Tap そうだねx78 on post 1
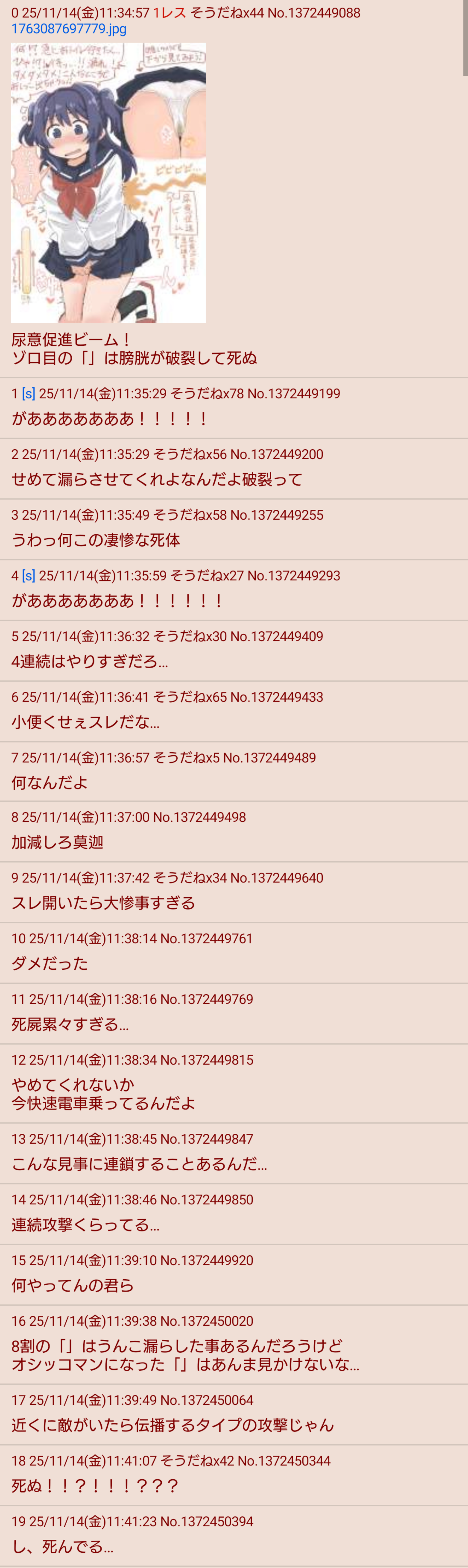The height and width of the screenshot is (1568, 468). click(207, 394)
